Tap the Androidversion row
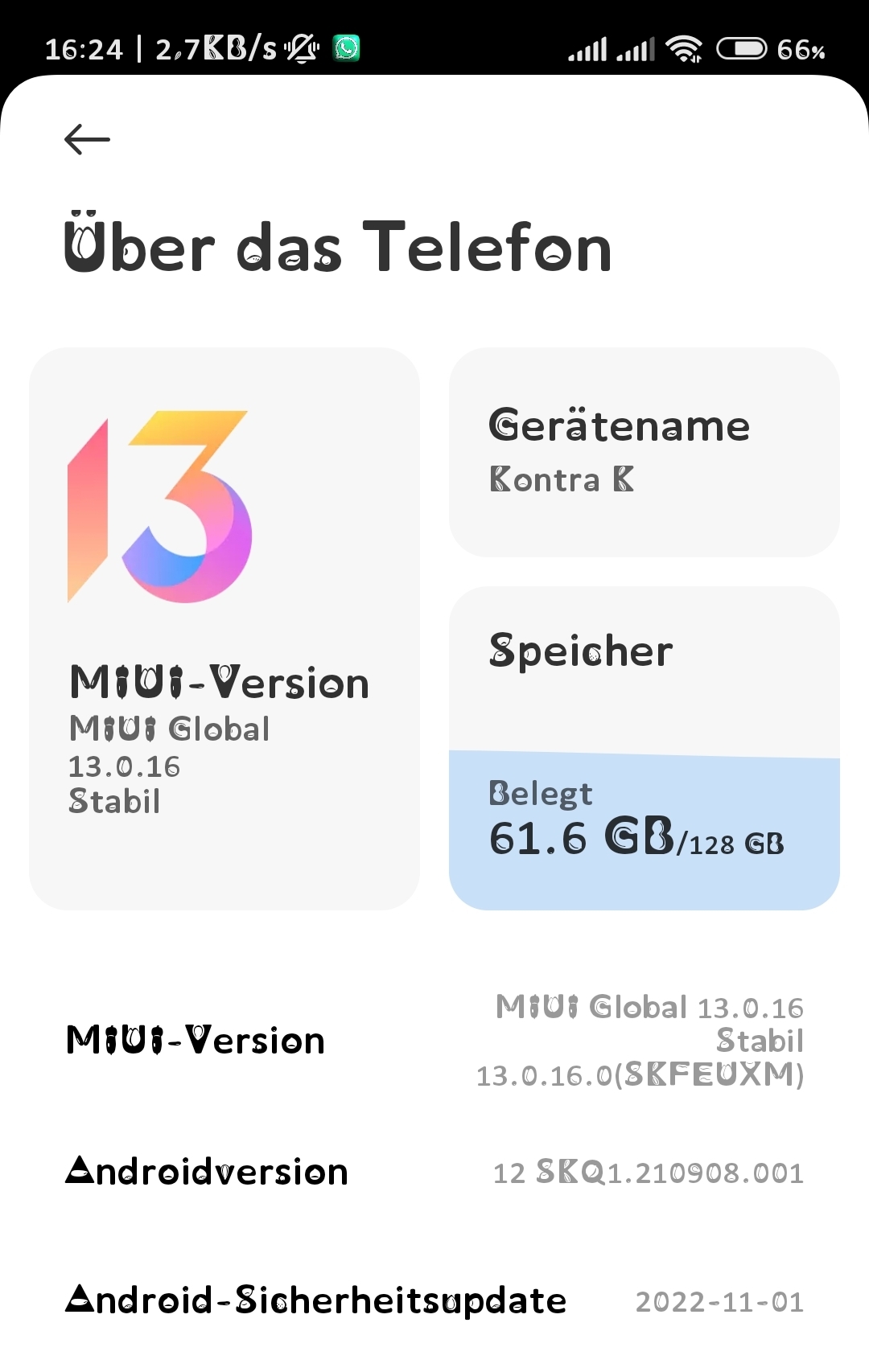 (434, 1173)
